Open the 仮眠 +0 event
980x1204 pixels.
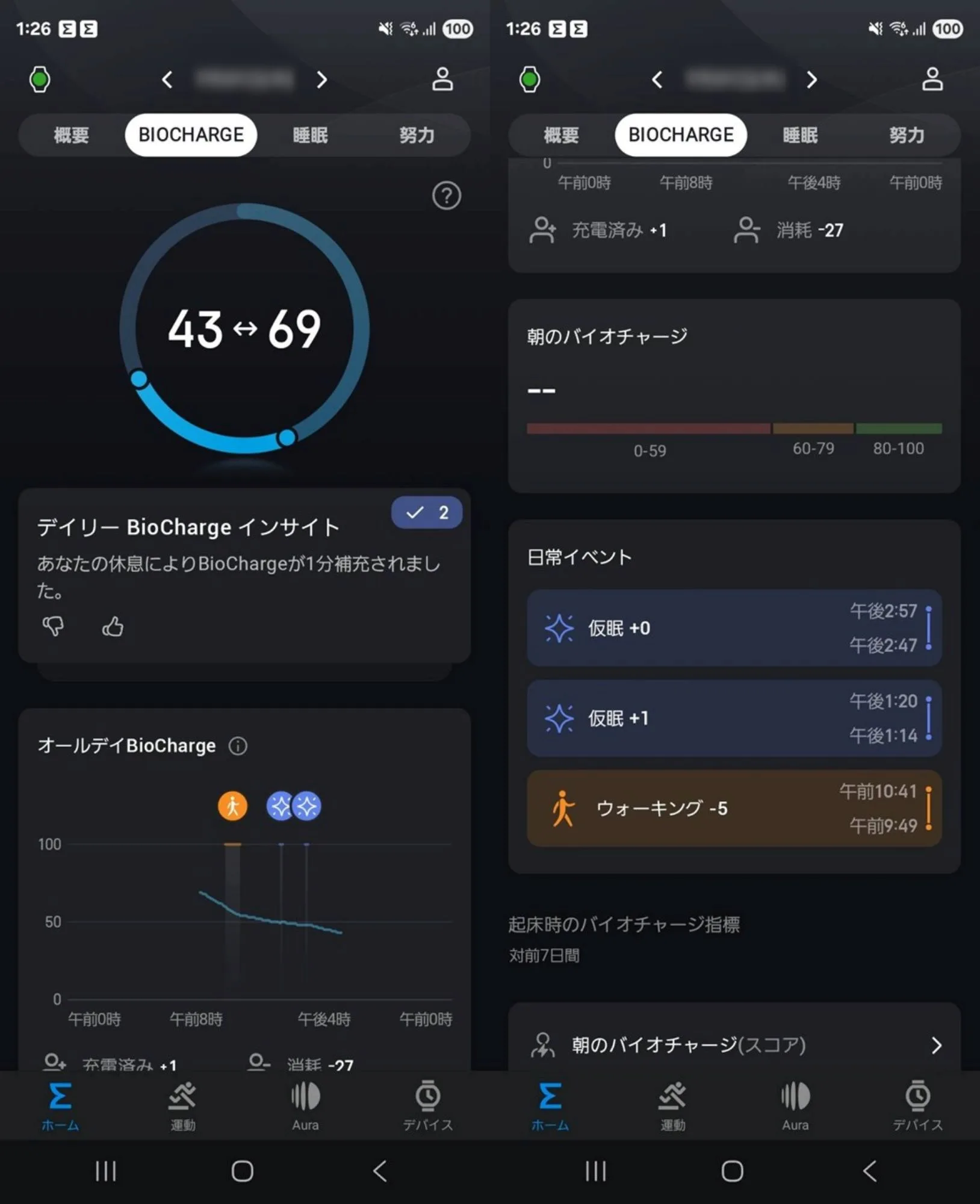coord(733,628)
